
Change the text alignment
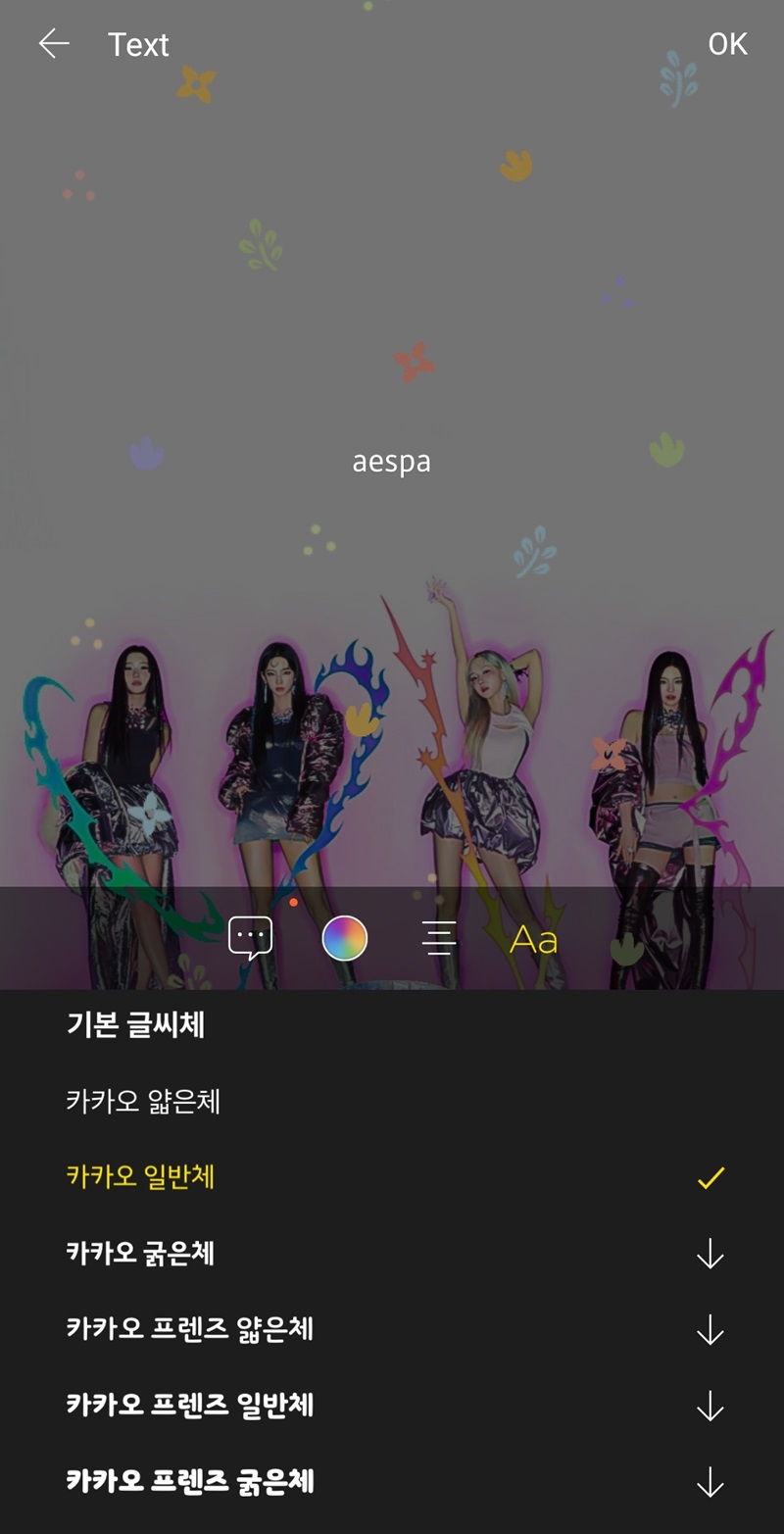point(439,939)
